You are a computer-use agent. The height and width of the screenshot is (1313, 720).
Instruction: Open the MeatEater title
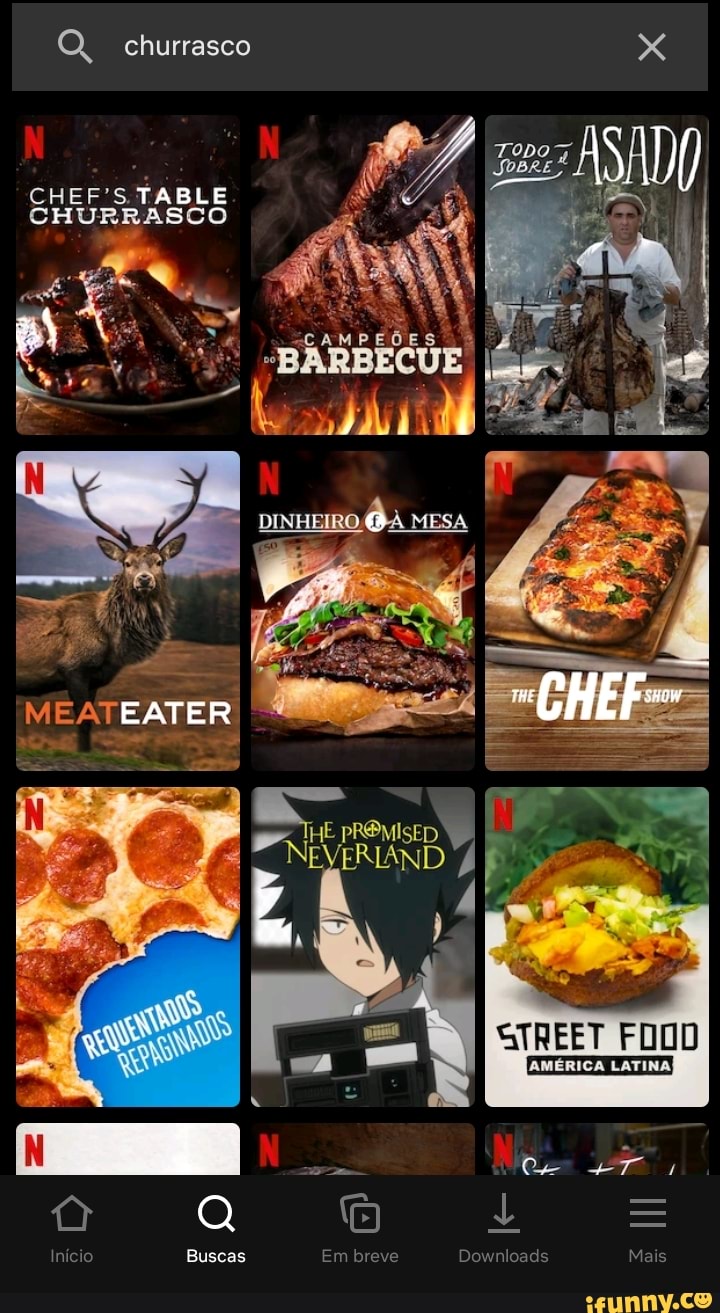tap(128, 610)
